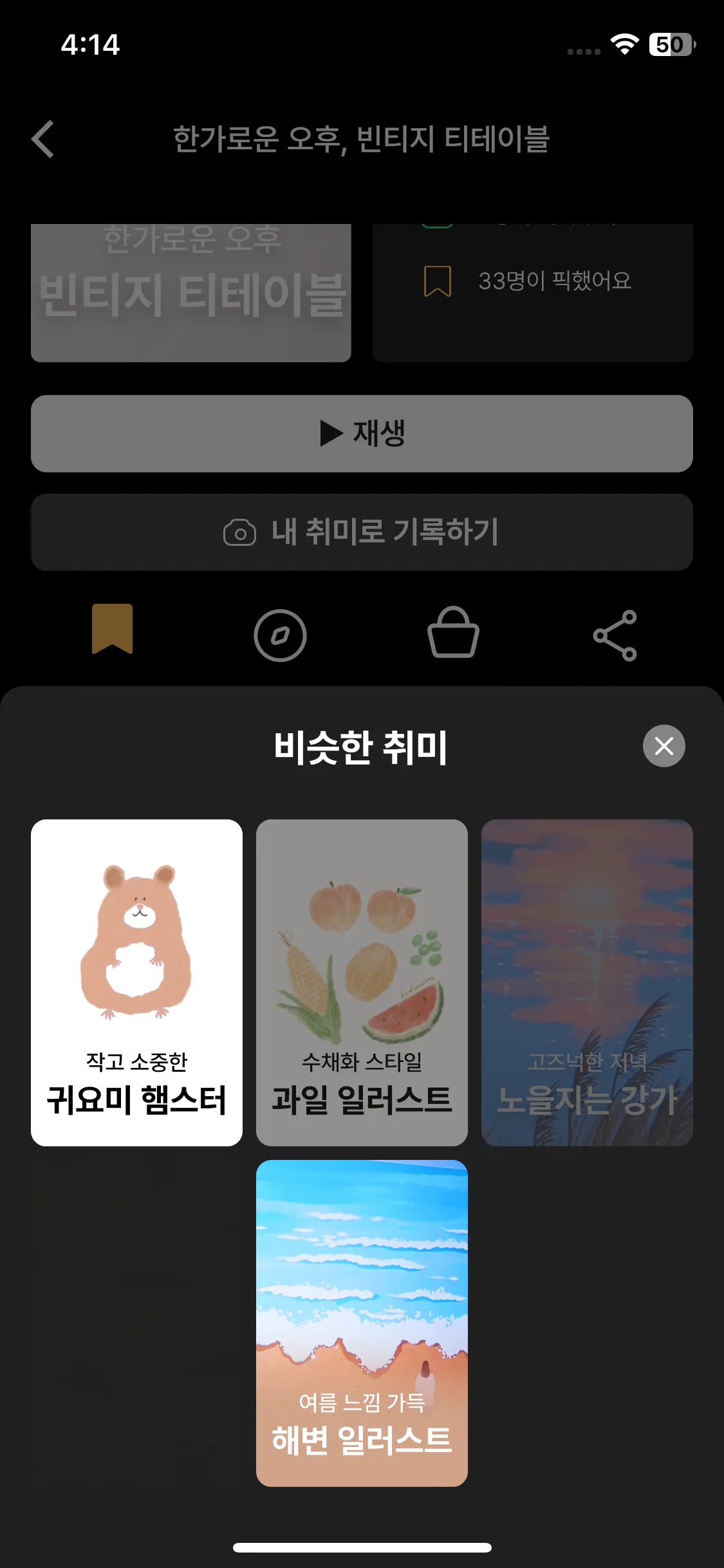The height and width of the screenshot is (1568, 724).
Task: Close the 비슷한 취미 sheet
Action: (x=663, y=745)
